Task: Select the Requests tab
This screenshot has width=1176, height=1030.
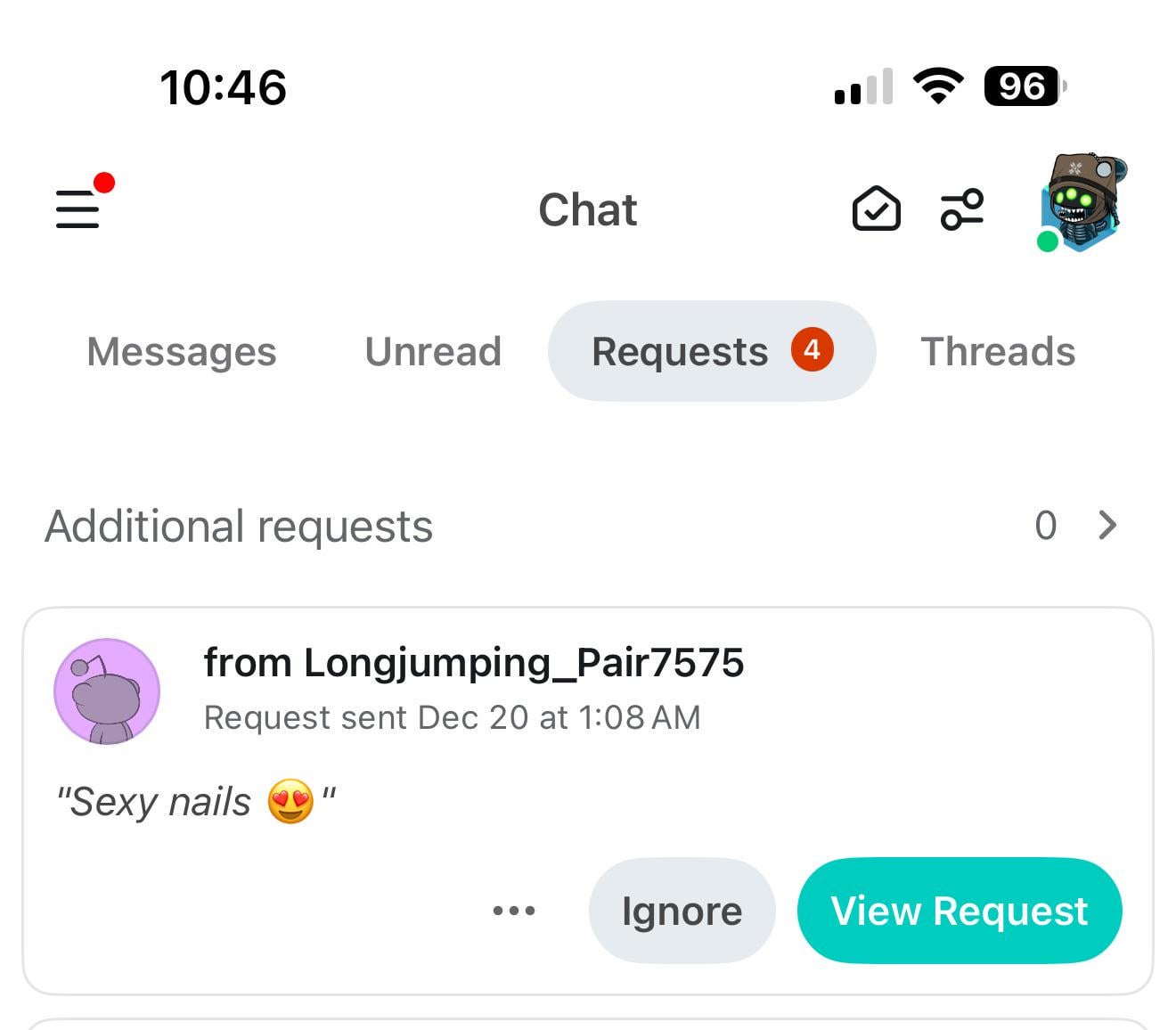Action: [x=711, y=351]
